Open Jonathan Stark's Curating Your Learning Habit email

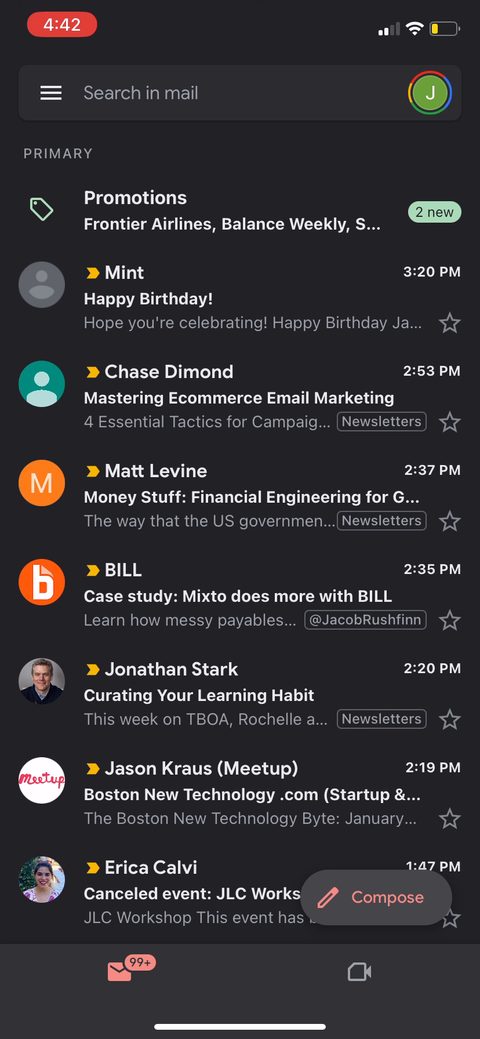240,694
